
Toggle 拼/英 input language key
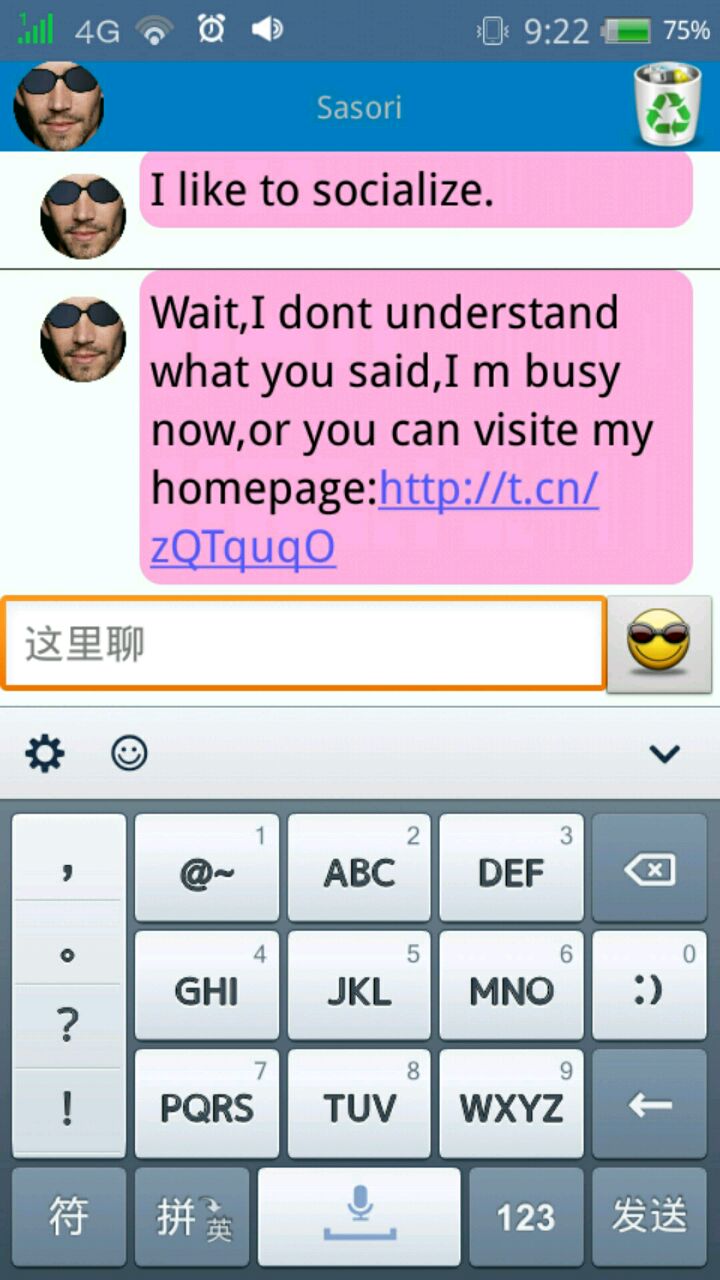(x=192, y=1216)
